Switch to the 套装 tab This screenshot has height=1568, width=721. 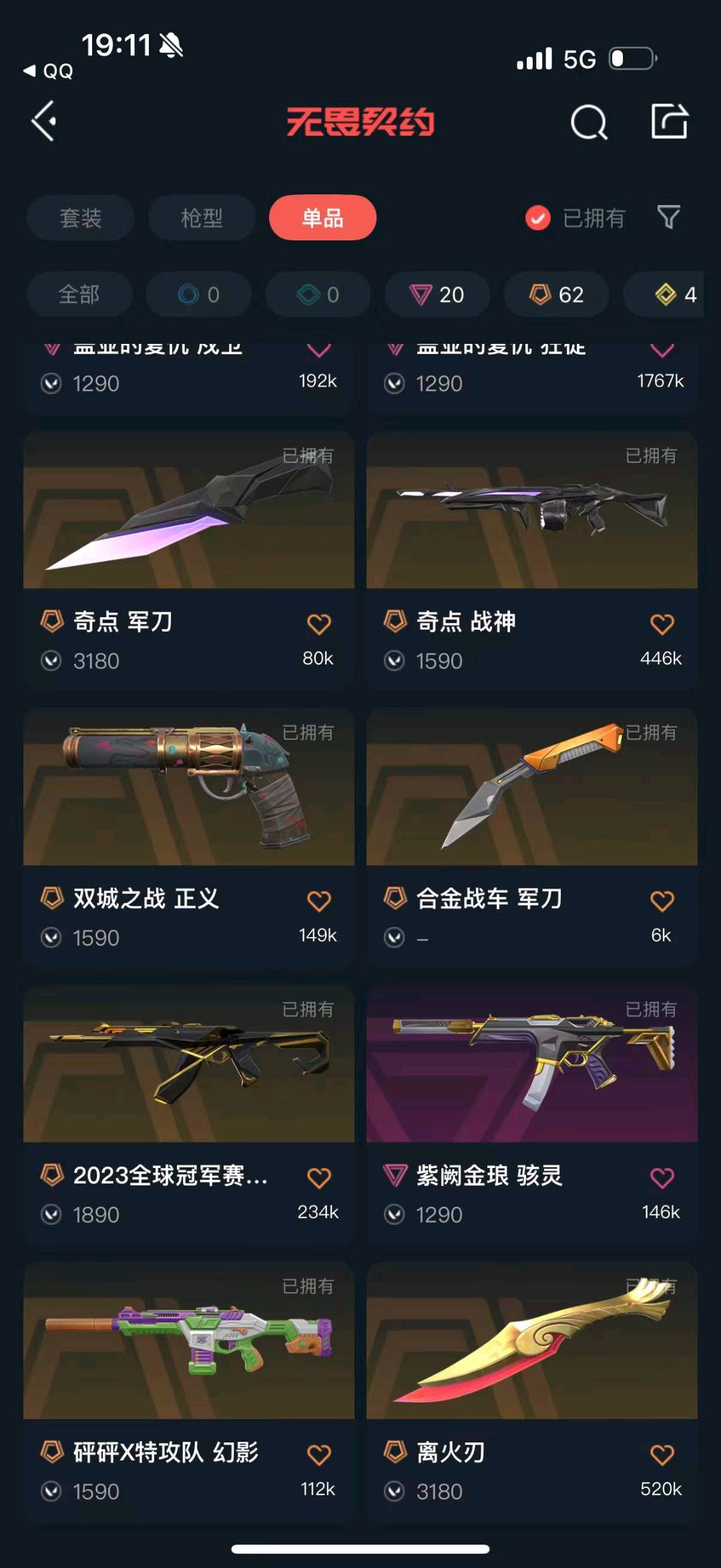point(80,218)
